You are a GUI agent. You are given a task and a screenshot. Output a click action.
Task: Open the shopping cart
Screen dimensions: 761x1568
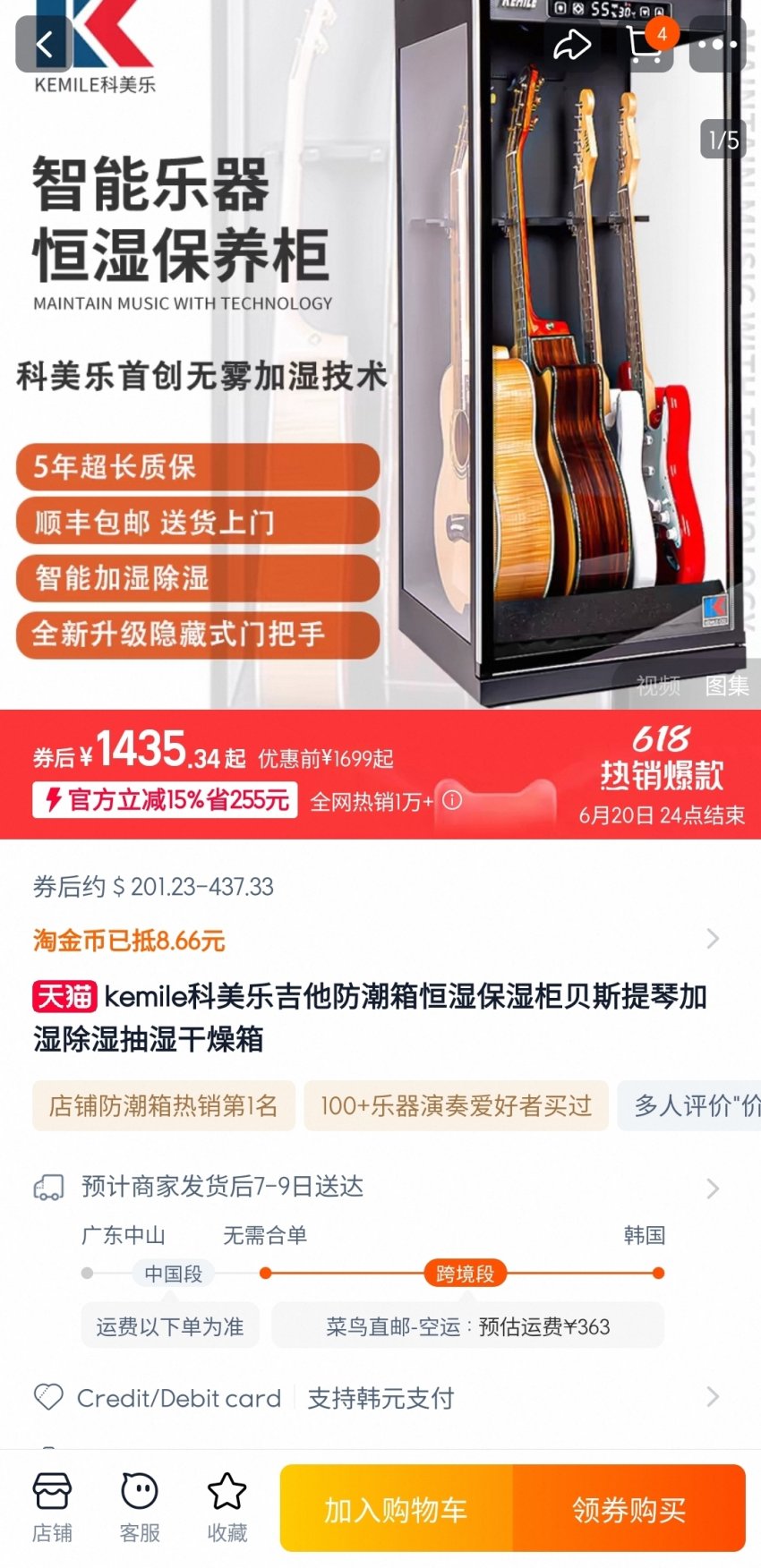click(646, 44)
